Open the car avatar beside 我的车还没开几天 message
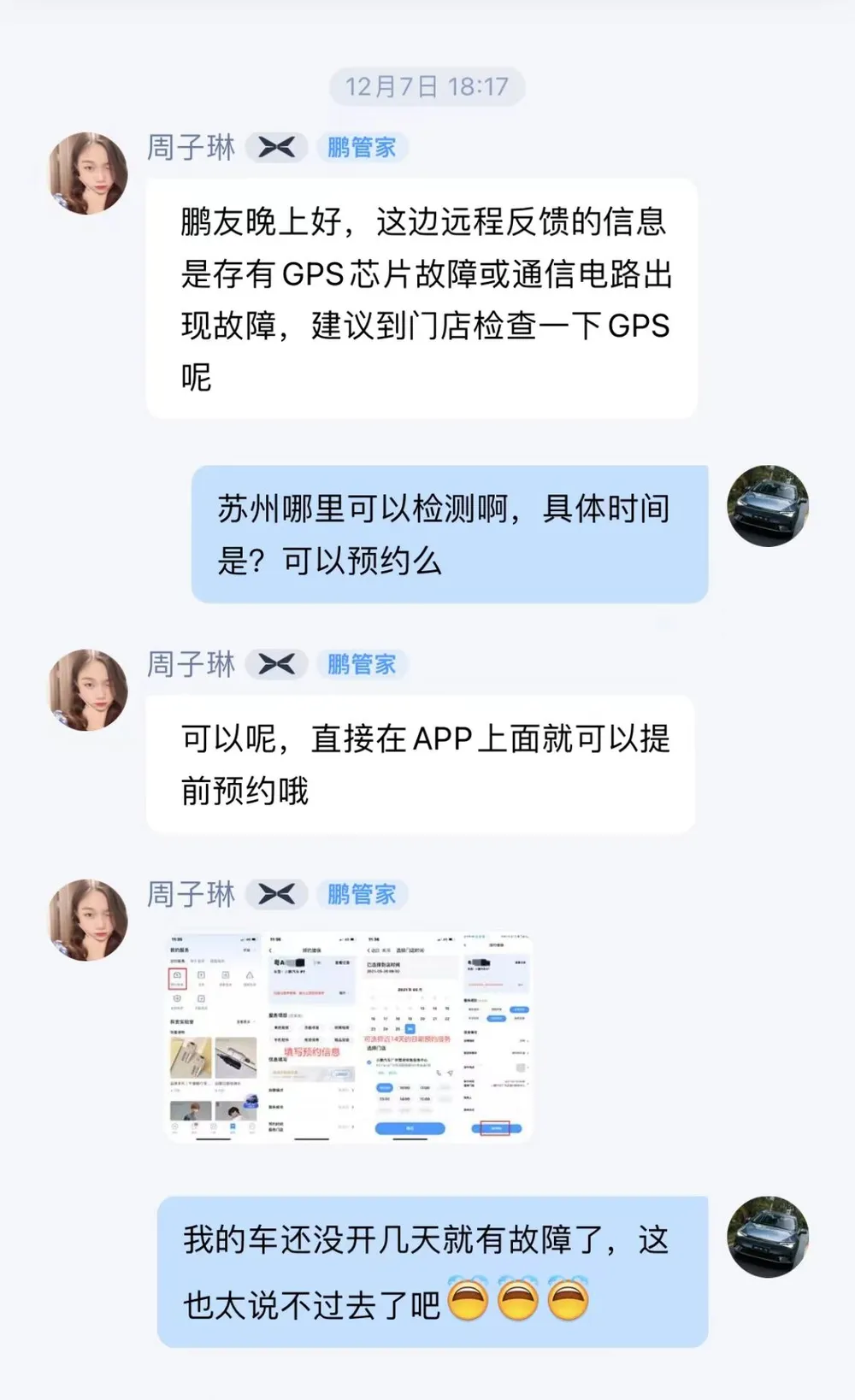The image size is (855, 1400). [x=767, y=1237]
